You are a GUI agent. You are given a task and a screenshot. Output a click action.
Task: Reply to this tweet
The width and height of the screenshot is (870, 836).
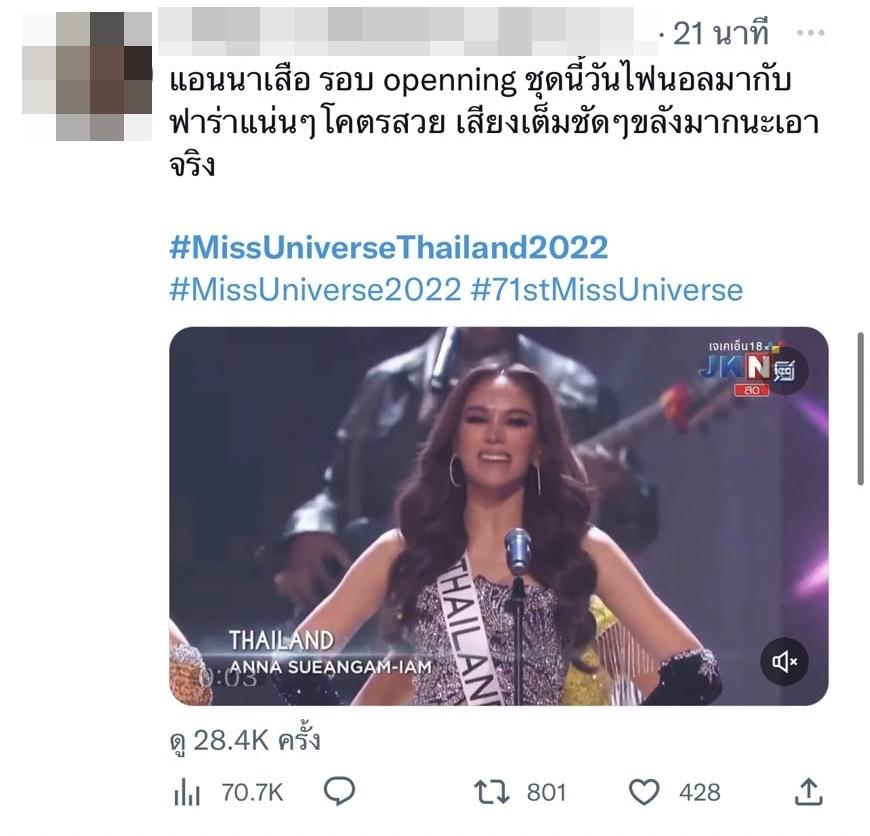[341, 793]
